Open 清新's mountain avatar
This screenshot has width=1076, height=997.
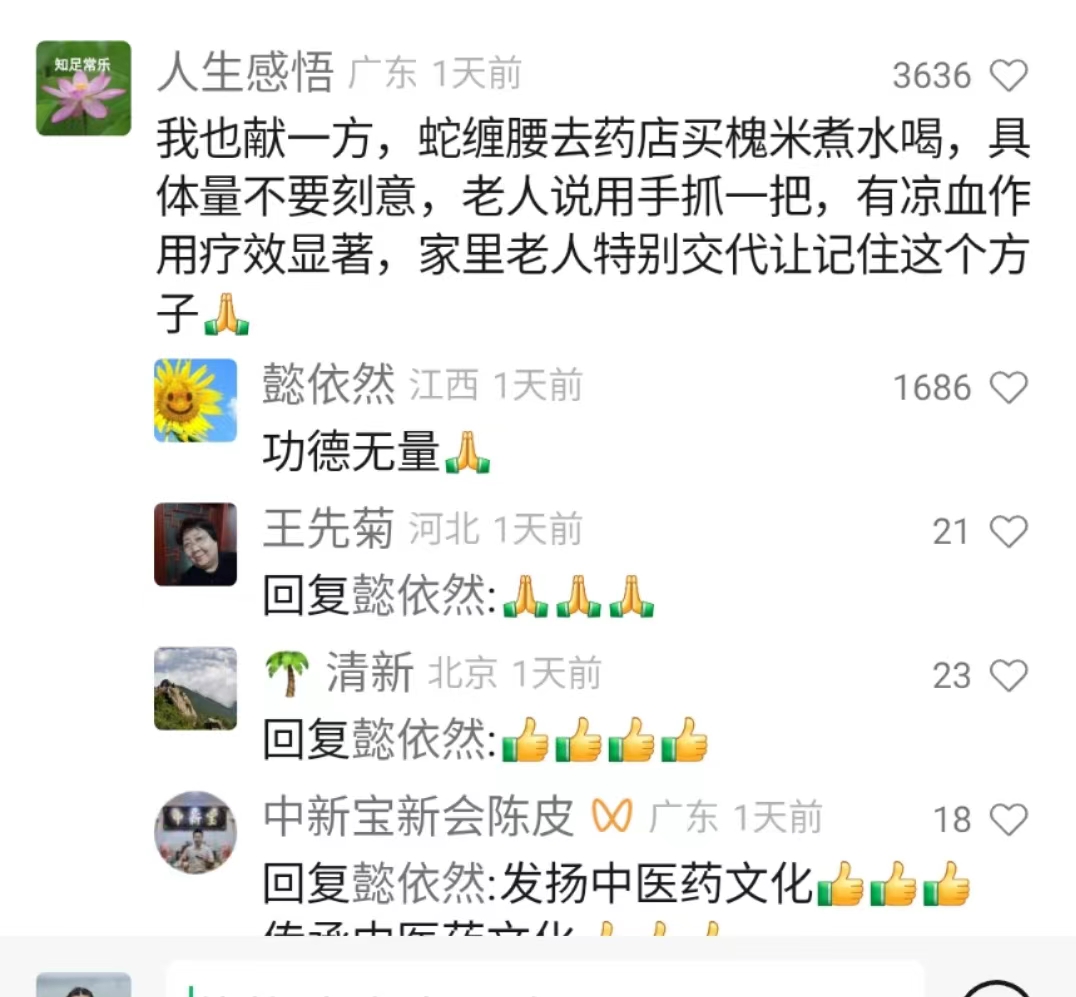(x=195, y=688)
